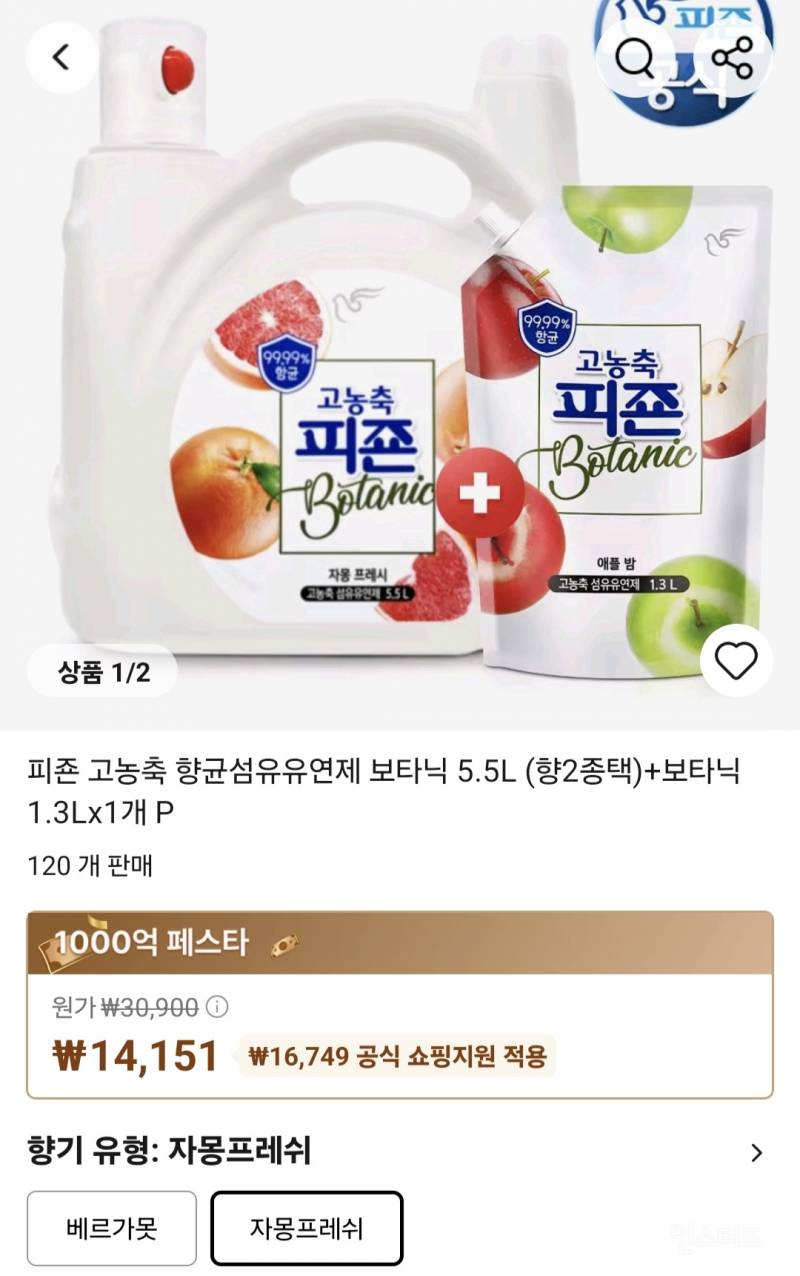Open info icon next to 원가 price
The image size is (800, 1276).
pos(217,1007)
